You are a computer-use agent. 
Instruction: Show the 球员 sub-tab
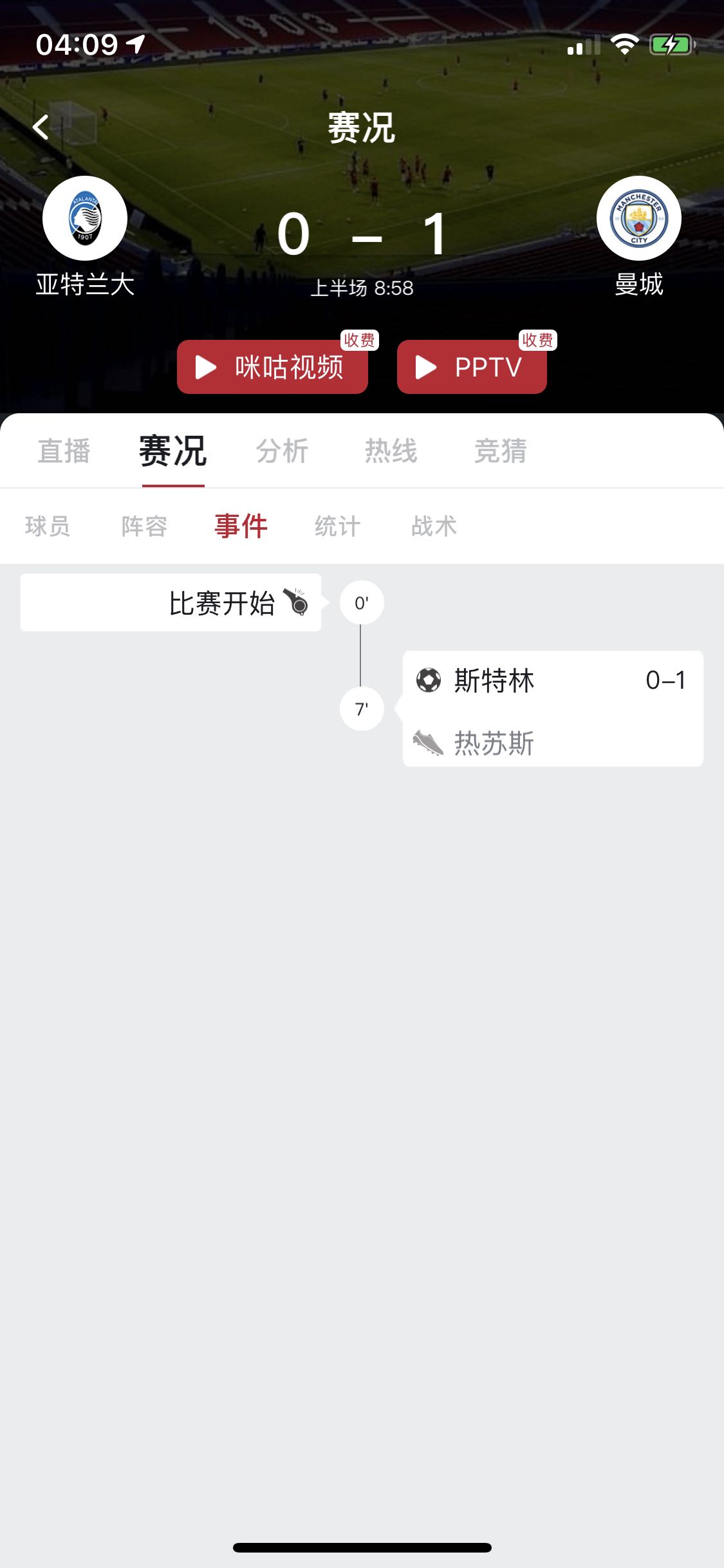[x=48, y=526]
